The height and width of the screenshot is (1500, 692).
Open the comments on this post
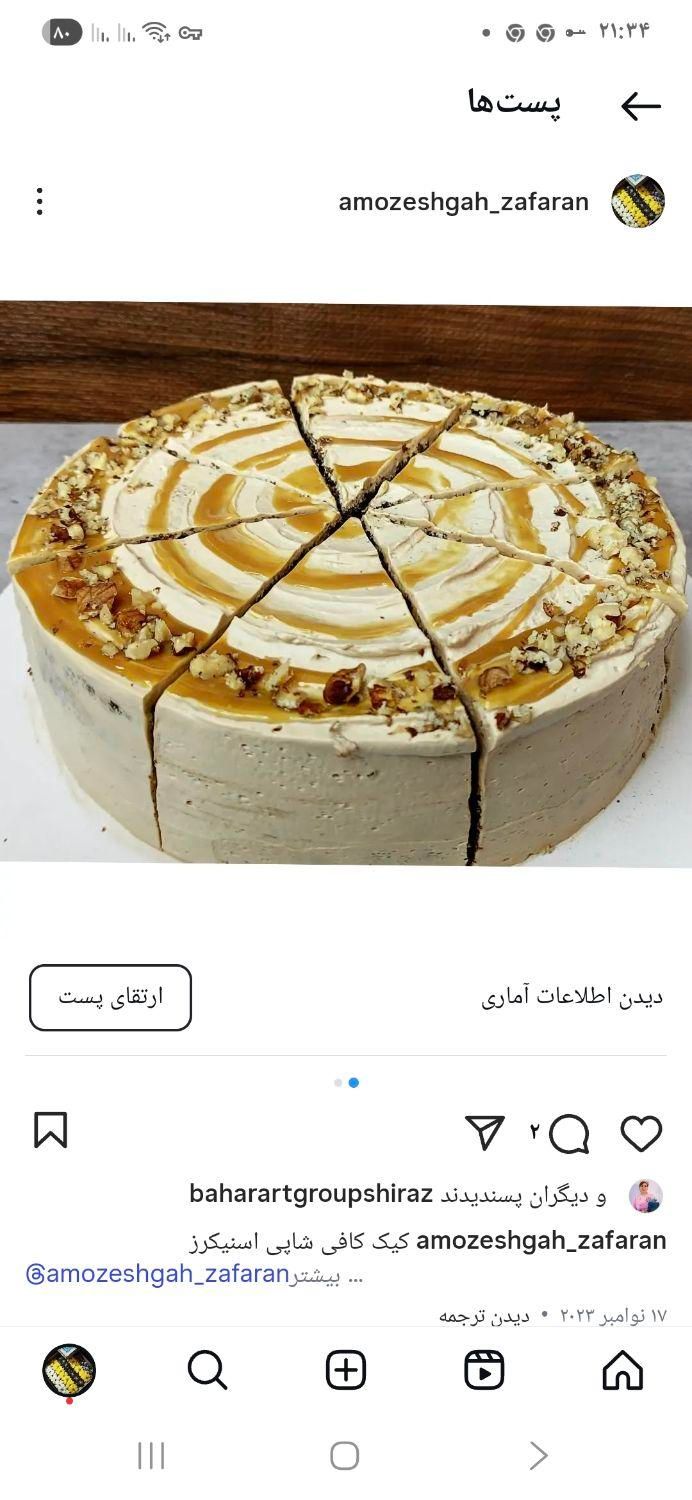coord(568,1134)
